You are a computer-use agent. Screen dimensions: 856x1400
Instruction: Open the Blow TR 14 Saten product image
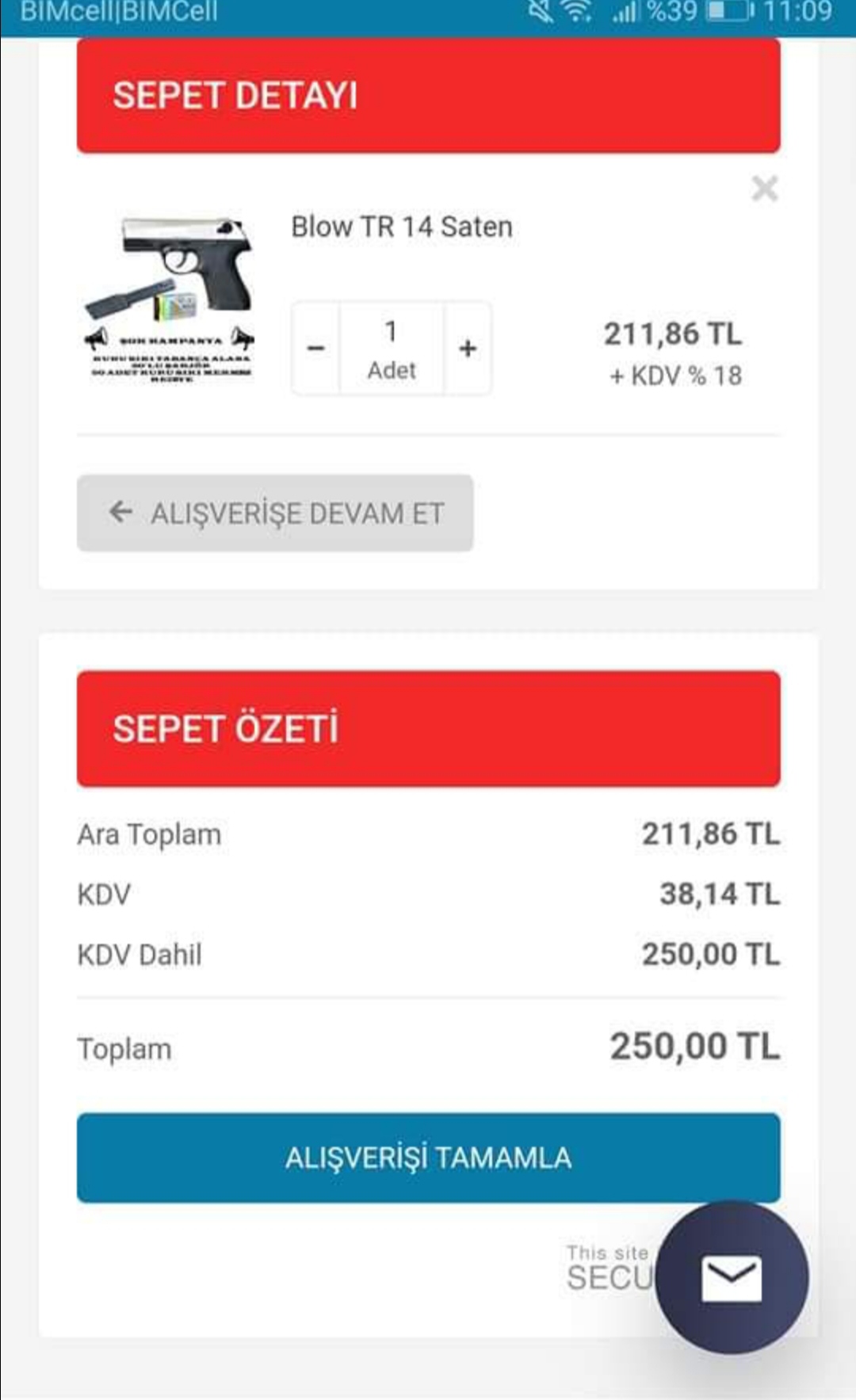(170, 299)
